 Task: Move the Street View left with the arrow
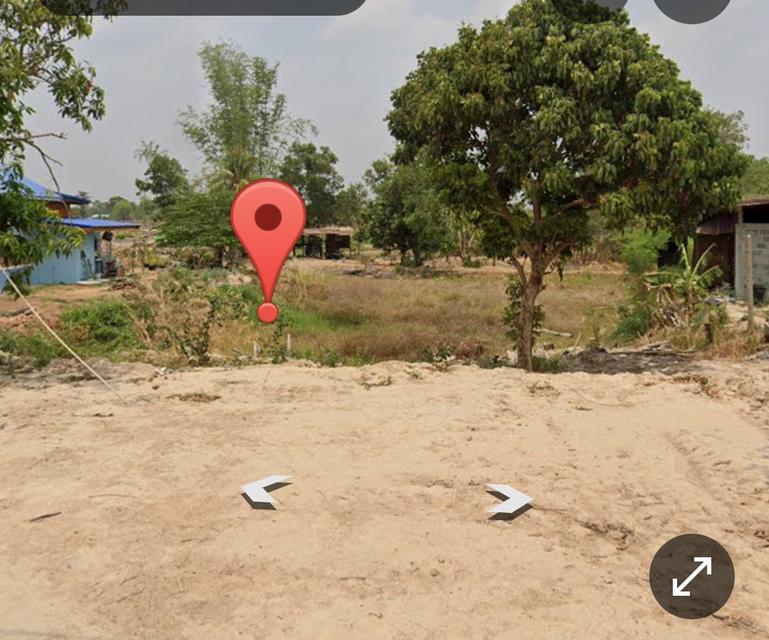(263, 489)
